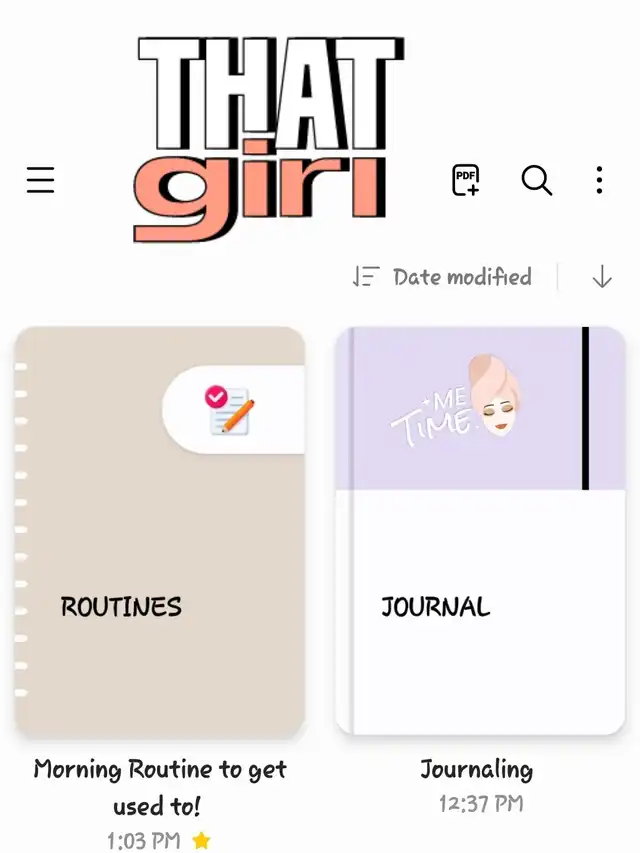Change the Date modified sort option
The height and width of the screenshot is (853, 640).
click(443, 277)
